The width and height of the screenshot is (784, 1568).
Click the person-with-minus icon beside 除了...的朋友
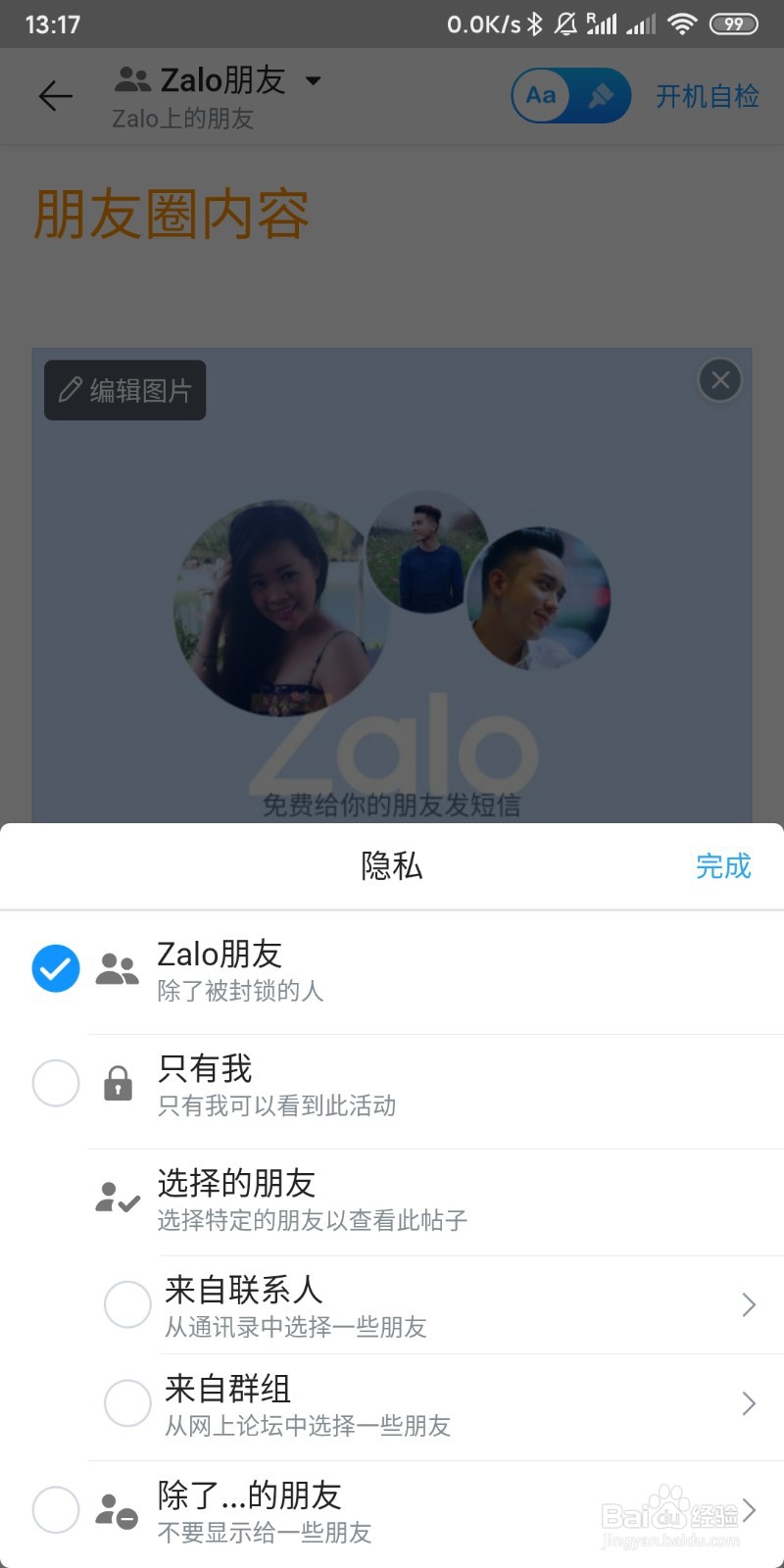[116, 1509]
